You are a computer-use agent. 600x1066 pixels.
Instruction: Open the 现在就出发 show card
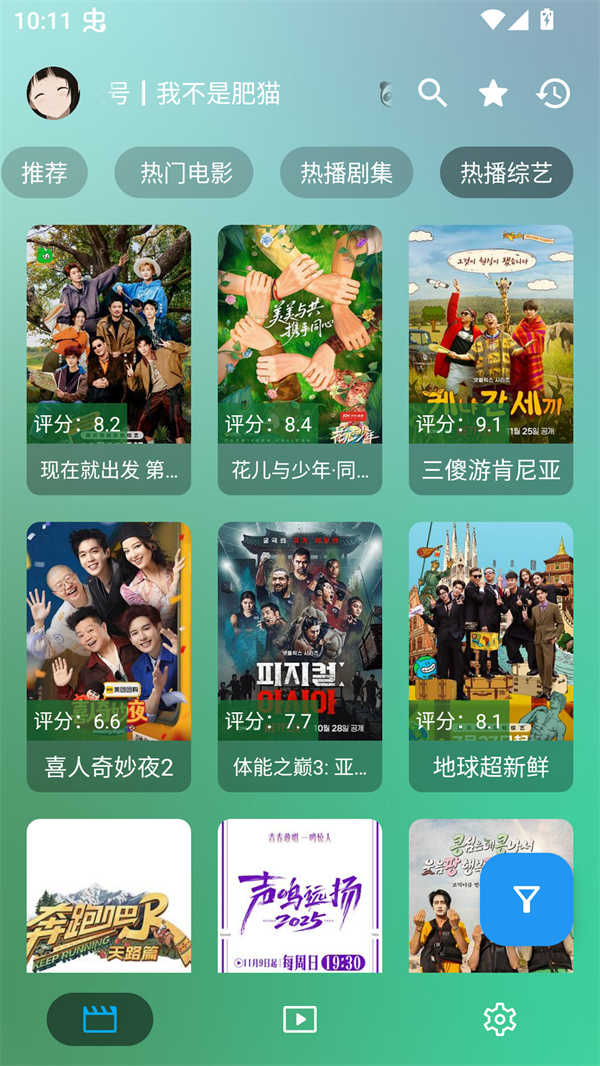pos(108,359)
